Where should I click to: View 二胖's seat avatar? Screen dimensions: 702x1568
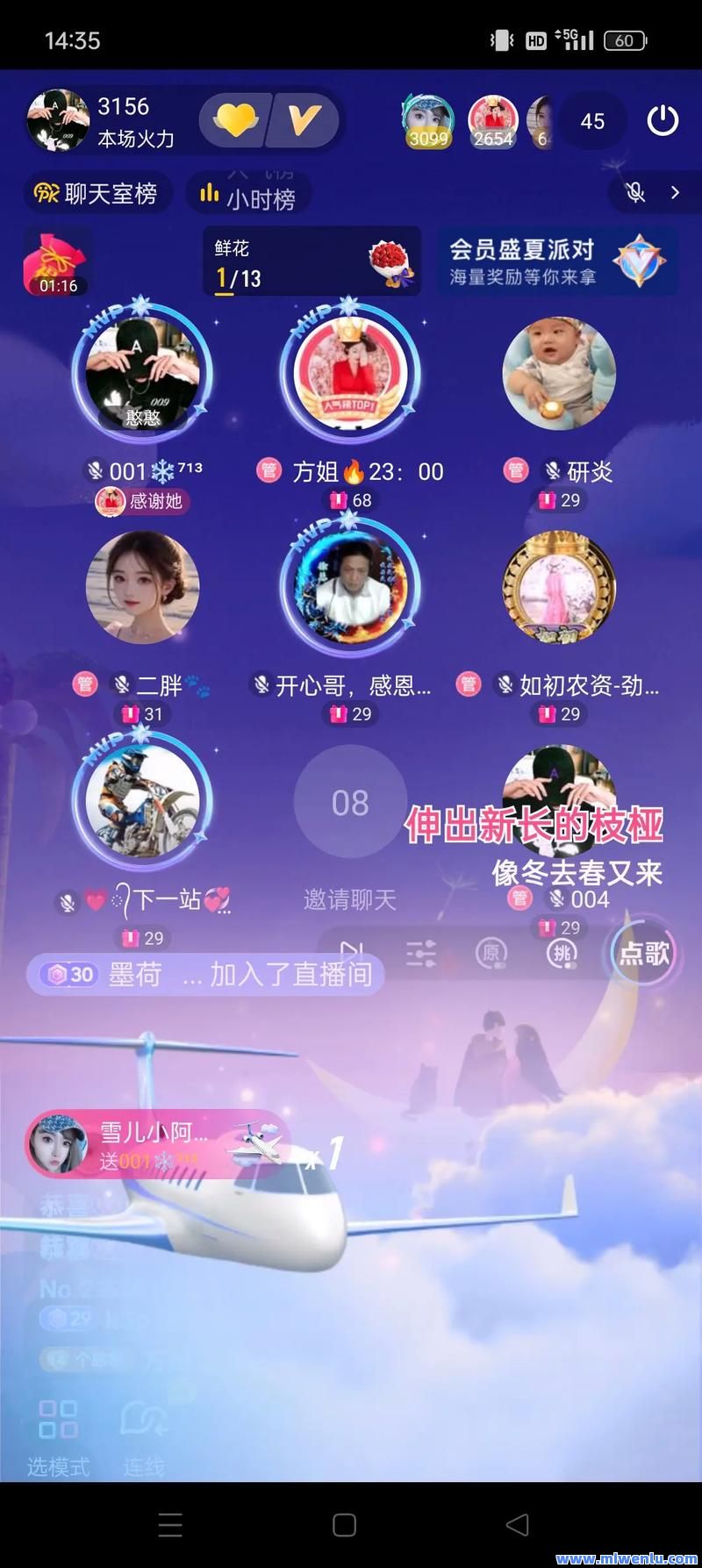pyautogui.click(x=142, y=587)
